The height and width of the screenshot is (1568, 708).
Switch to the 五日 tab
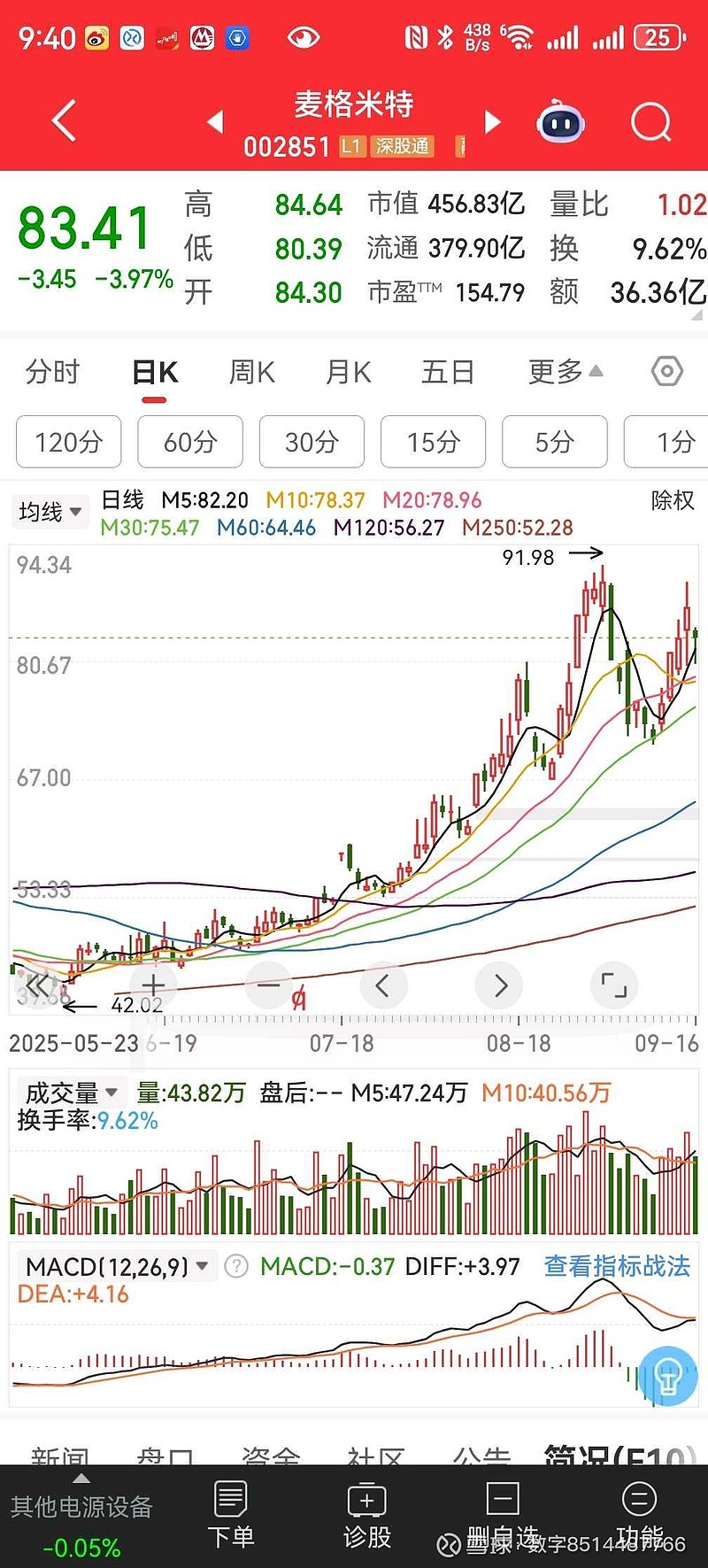pyautogui.click(x=448, y=372)
